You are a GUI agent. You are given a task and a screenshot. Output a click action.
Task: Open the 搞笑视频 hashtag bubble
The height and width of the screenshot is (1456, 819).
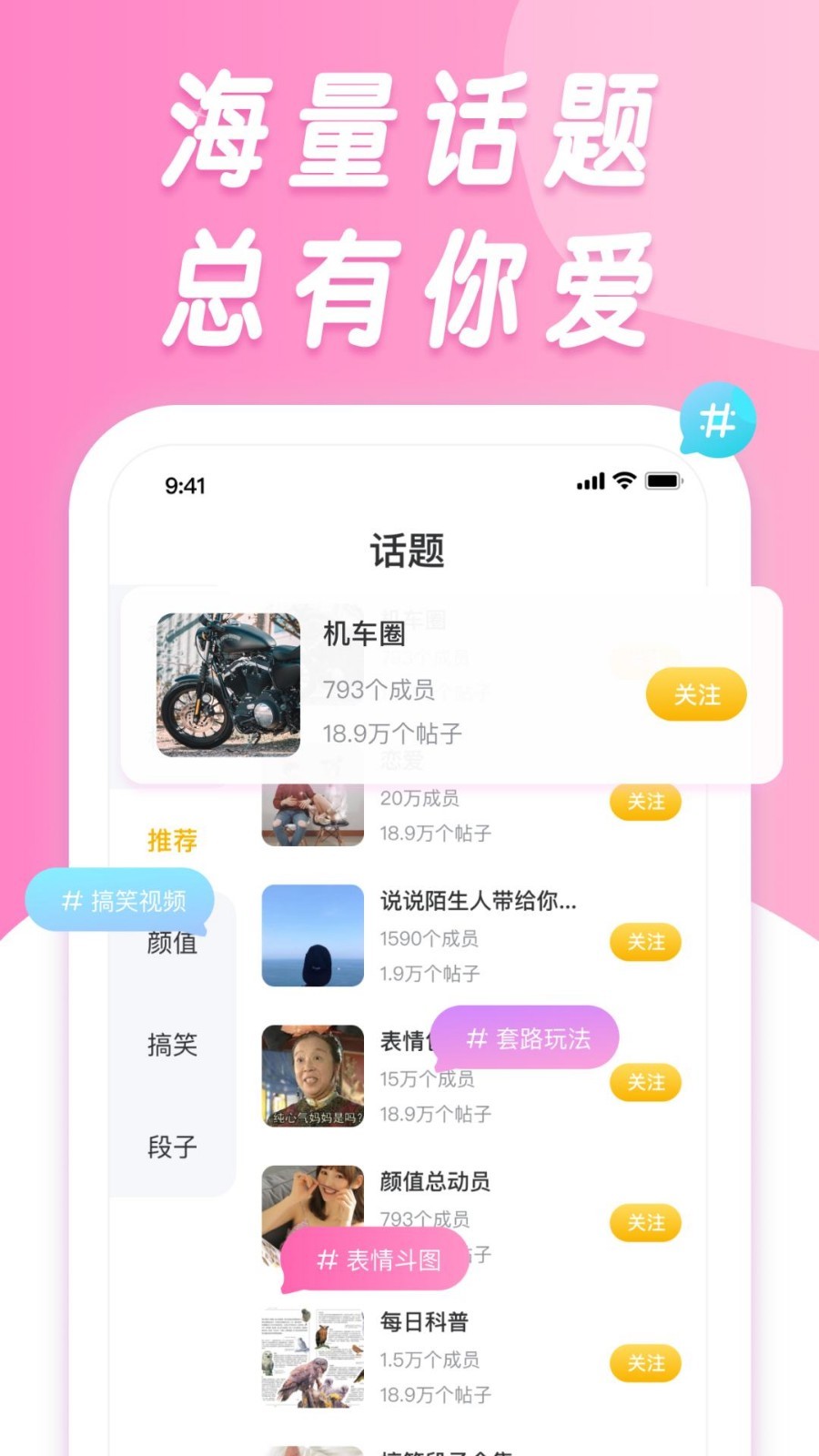point(119,902)
